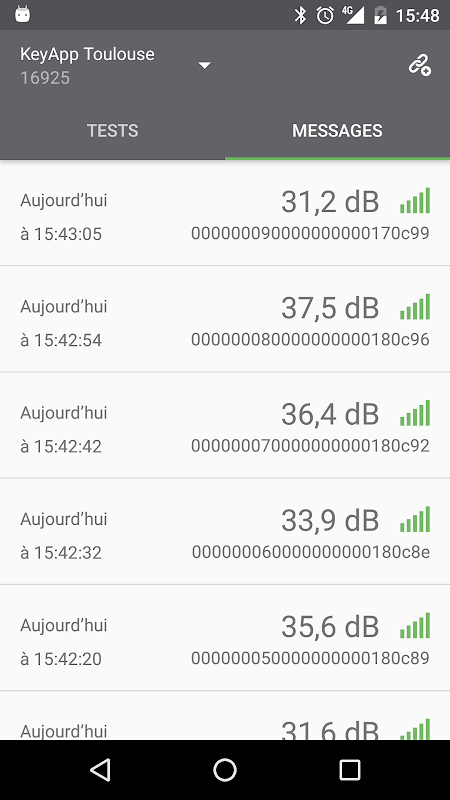Open the 33,9 dB message entry
This screenshot has width=450, height=800.
(225, 531)
